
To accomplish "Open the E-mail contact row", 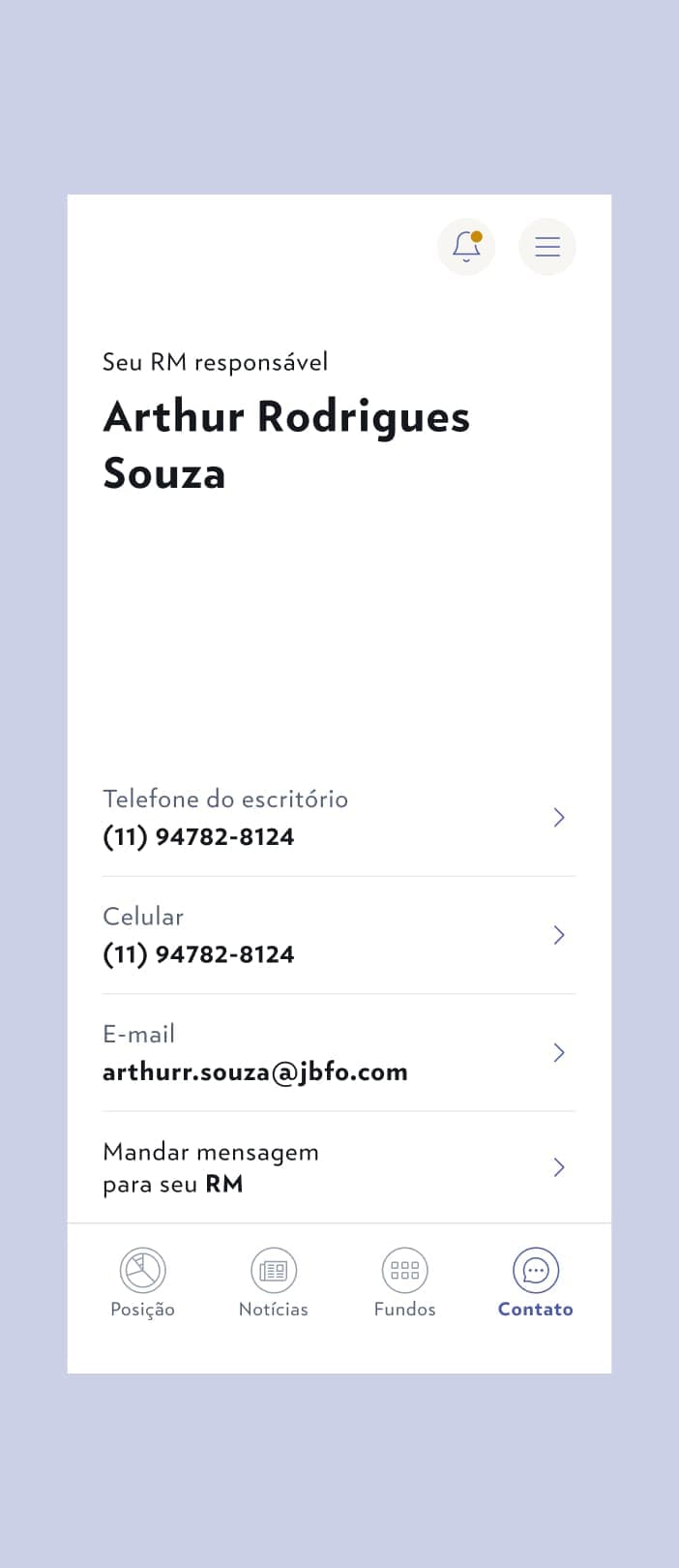I will pyautogui.click(x=339, y=1053).
